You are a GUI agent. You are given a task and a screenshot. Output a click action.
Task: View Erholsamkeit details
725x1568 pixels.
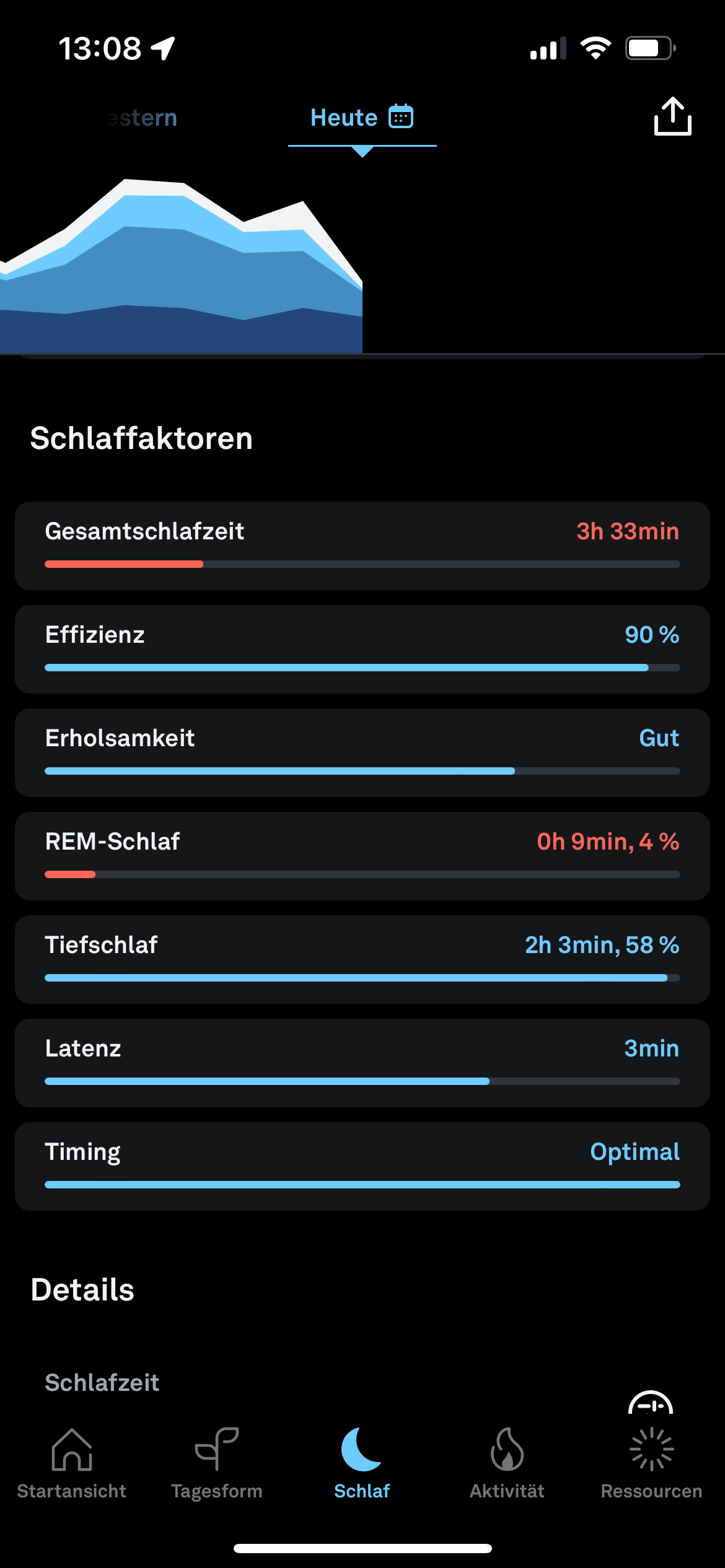(362, 752)
